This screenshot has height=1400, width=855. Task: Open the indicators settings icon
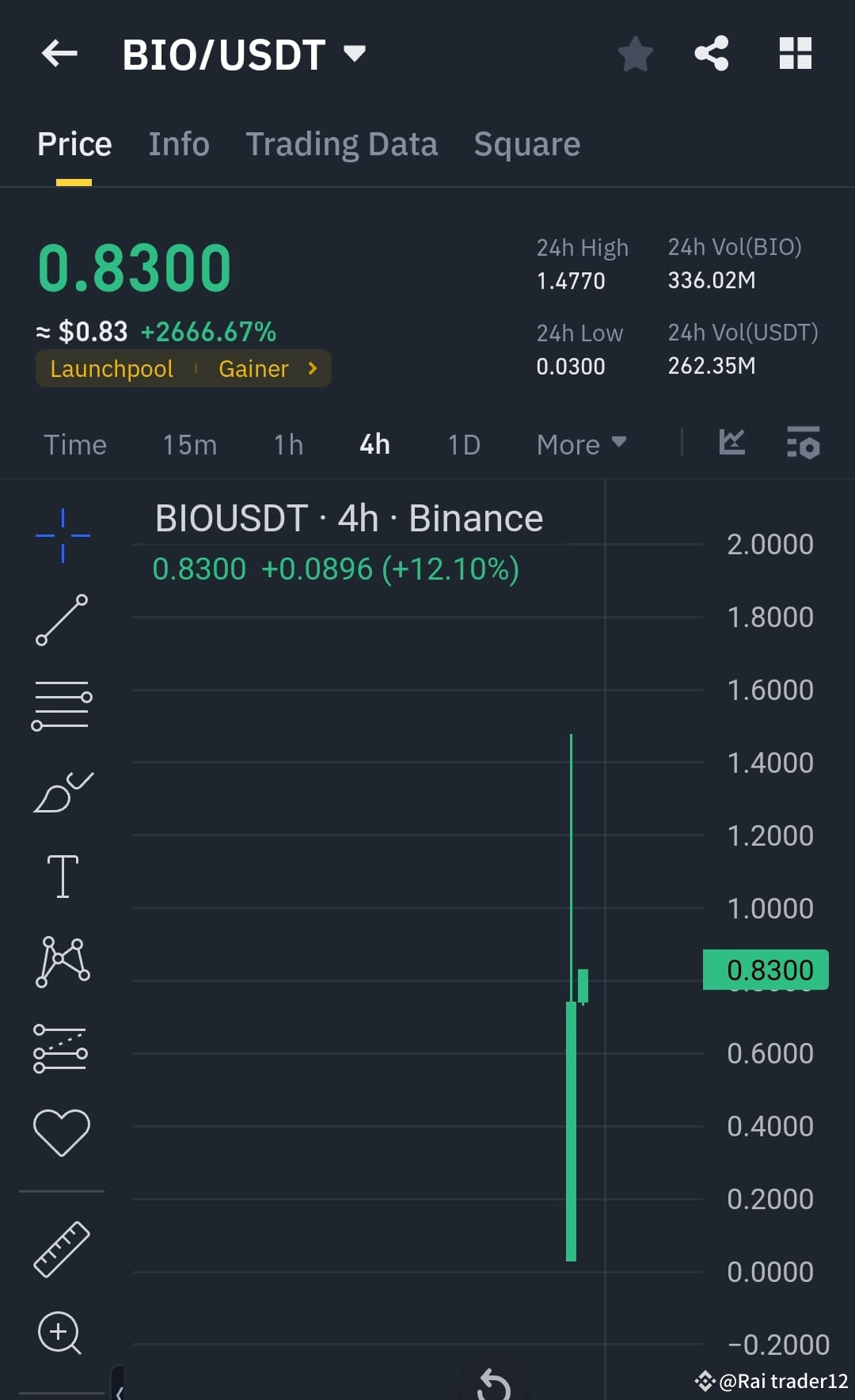coord(802,444)
